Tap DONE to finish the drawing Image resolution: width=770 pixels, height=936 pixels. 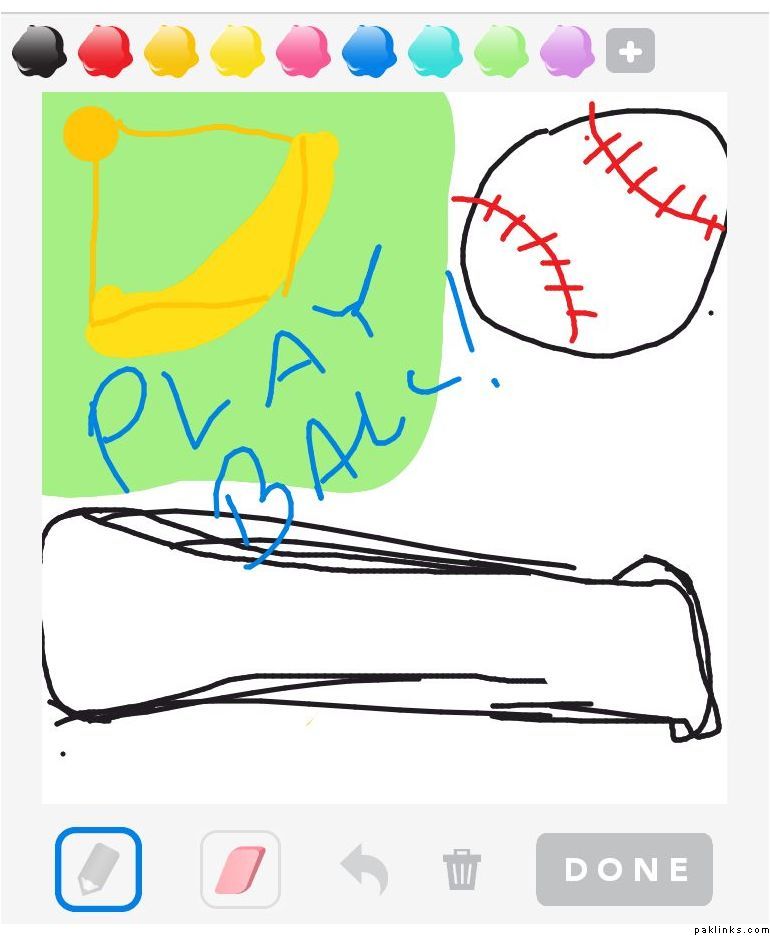point(625,869)
